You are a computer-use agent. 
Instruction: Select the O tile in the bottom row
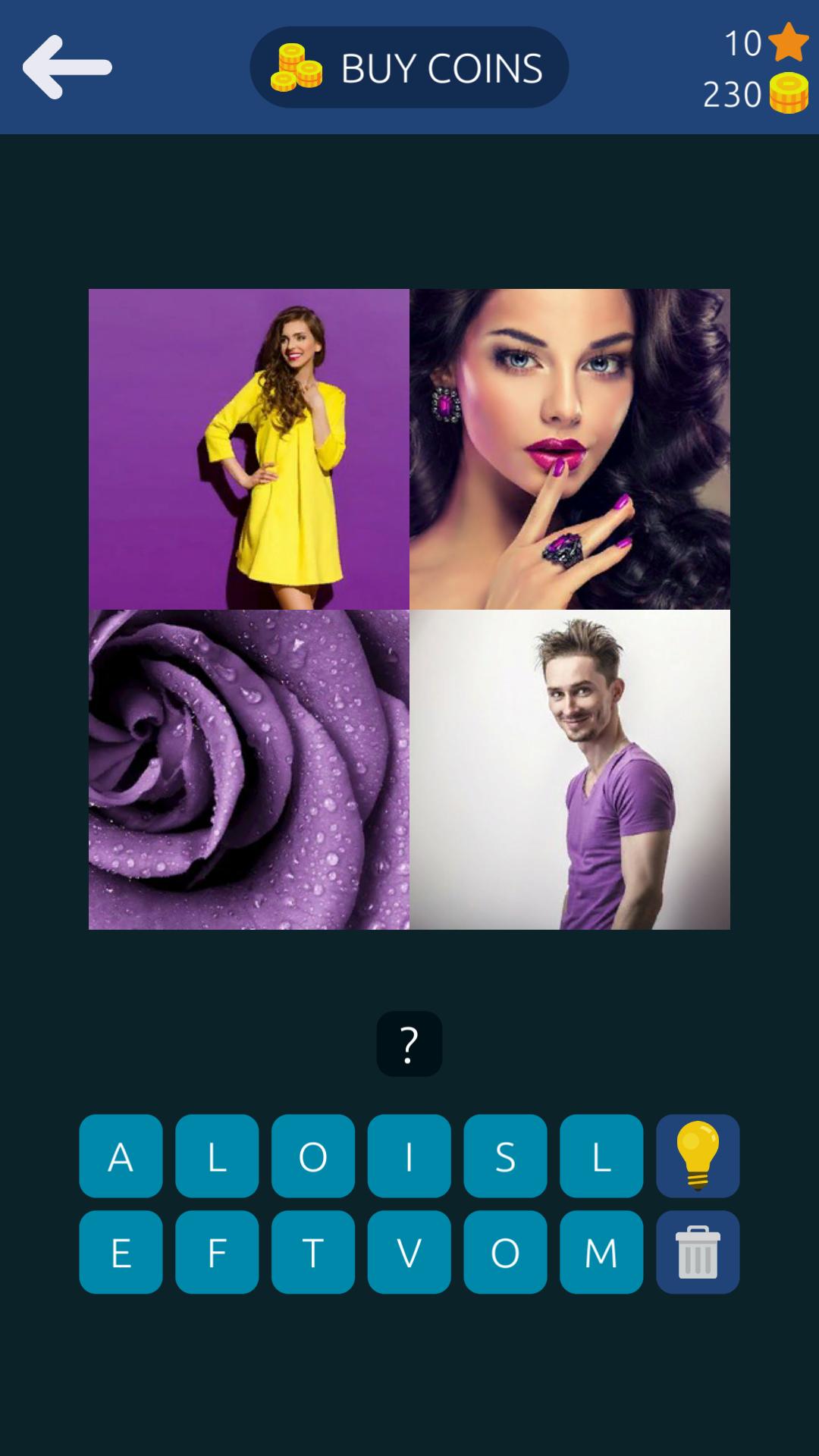(504, 1251)
